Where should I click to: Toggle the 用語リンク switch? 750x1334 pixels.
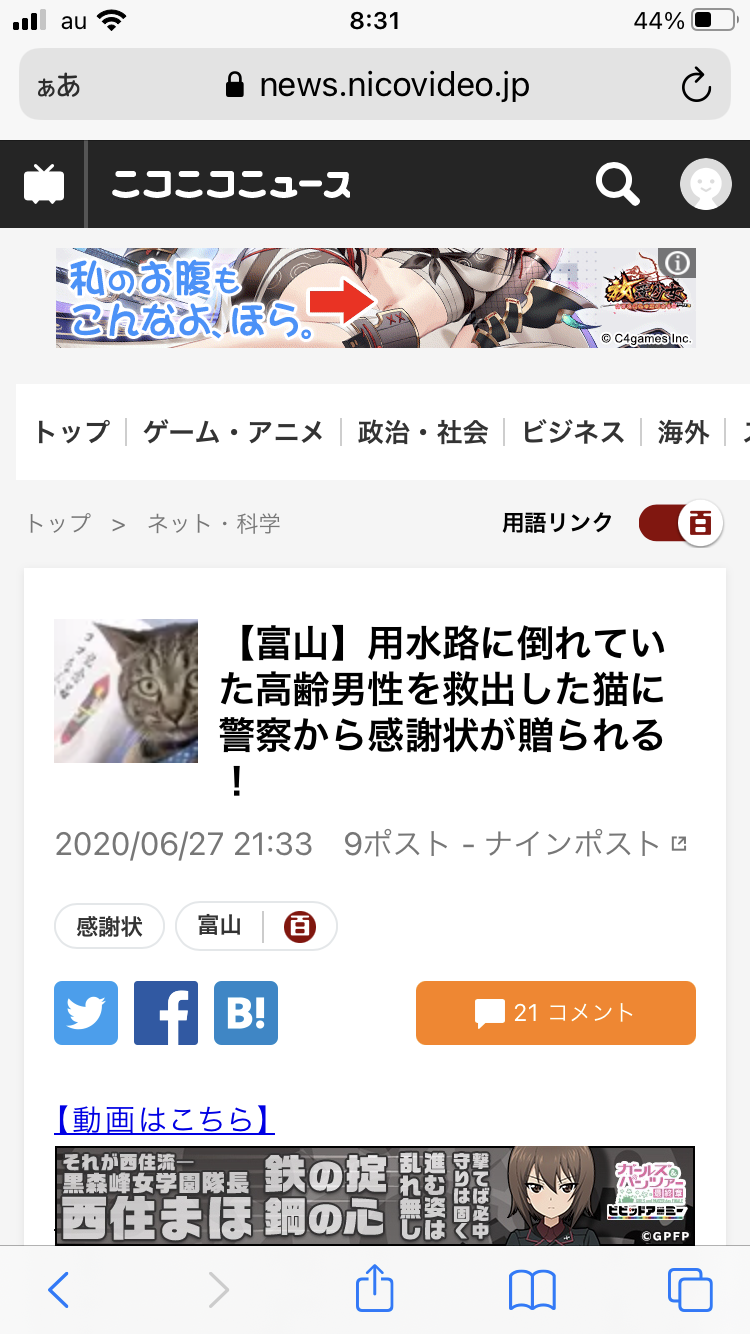click(680, 523)
